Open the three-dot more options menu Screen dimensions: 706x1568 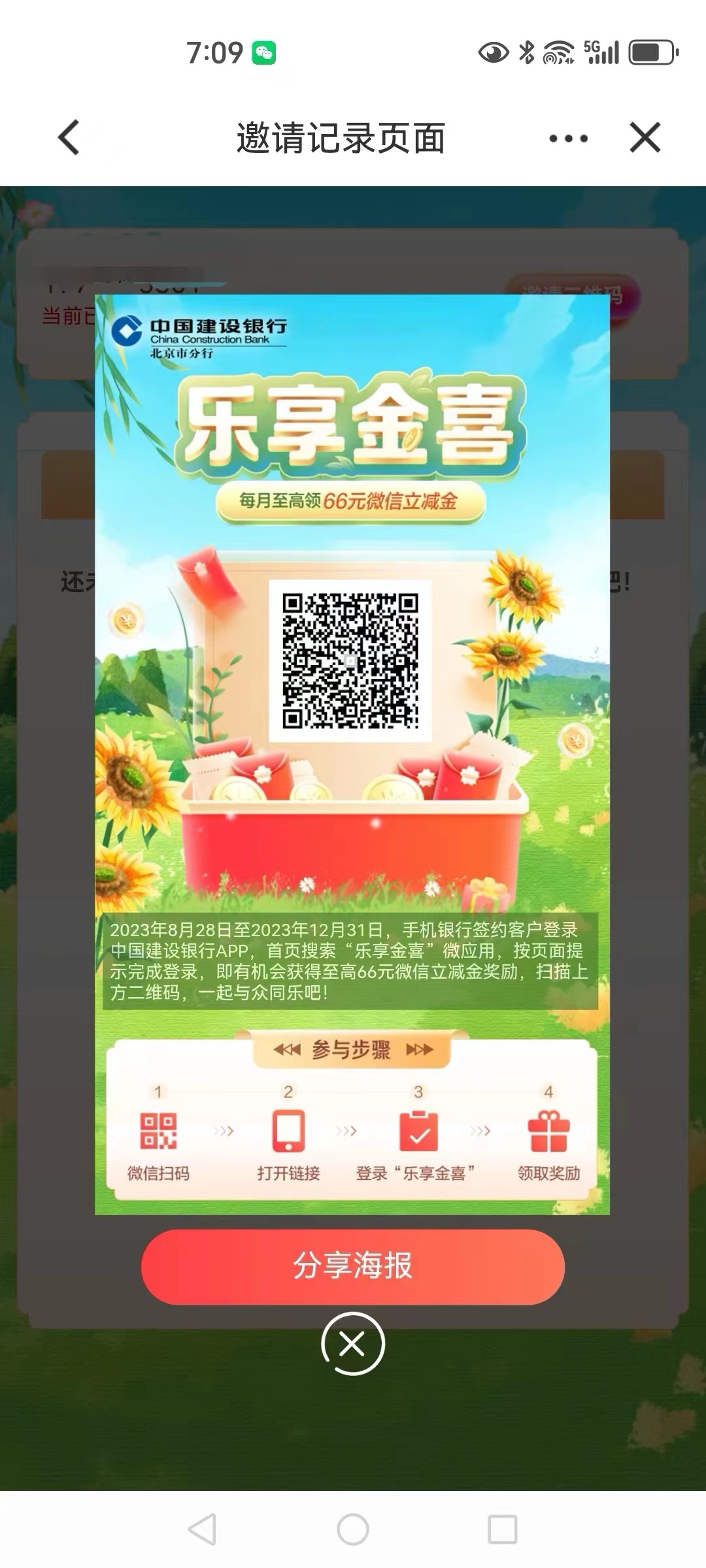tap(568, 139)
